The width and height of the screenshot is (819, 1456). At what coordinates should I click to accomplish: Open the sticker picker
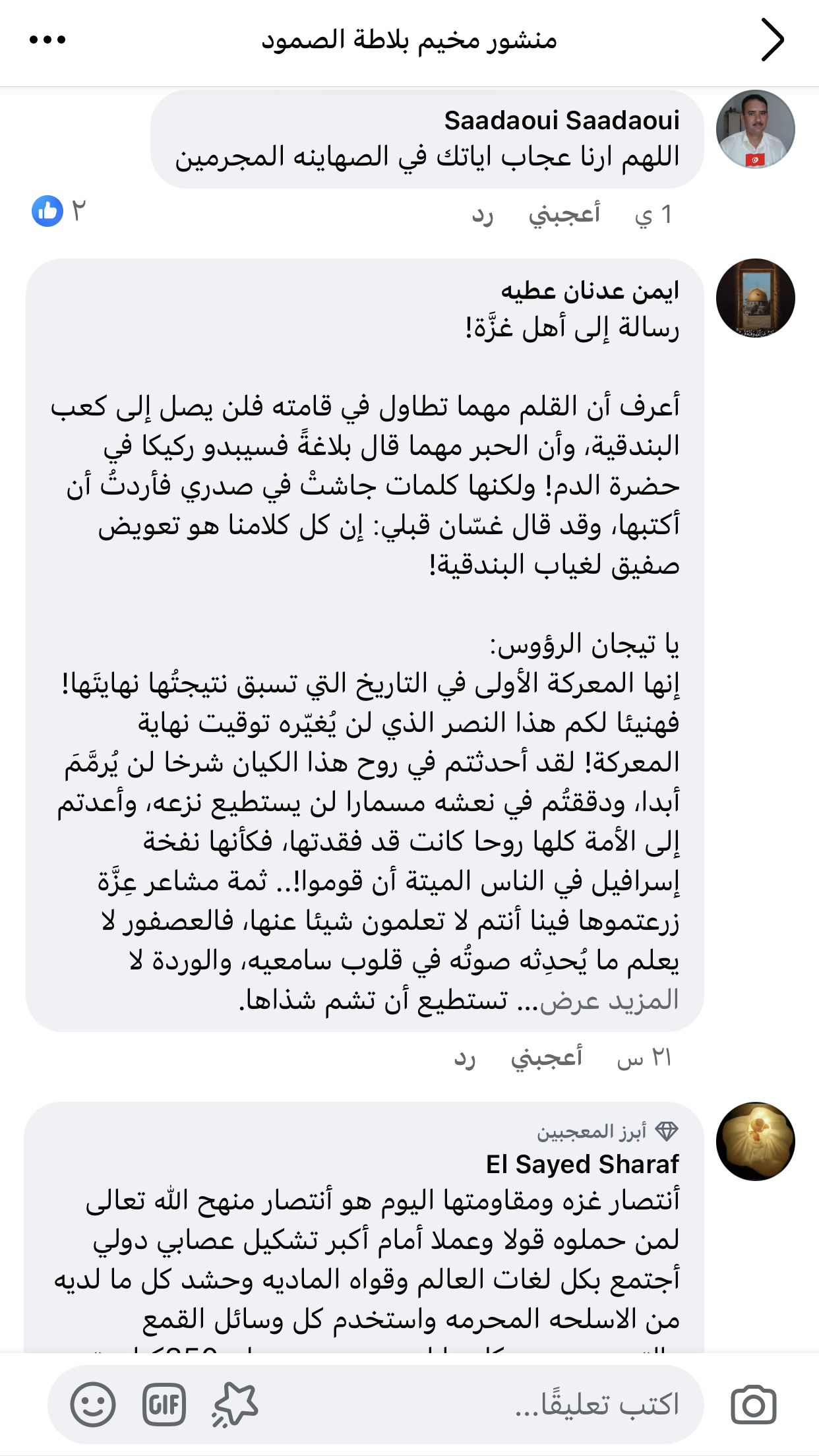point(235,1405)
